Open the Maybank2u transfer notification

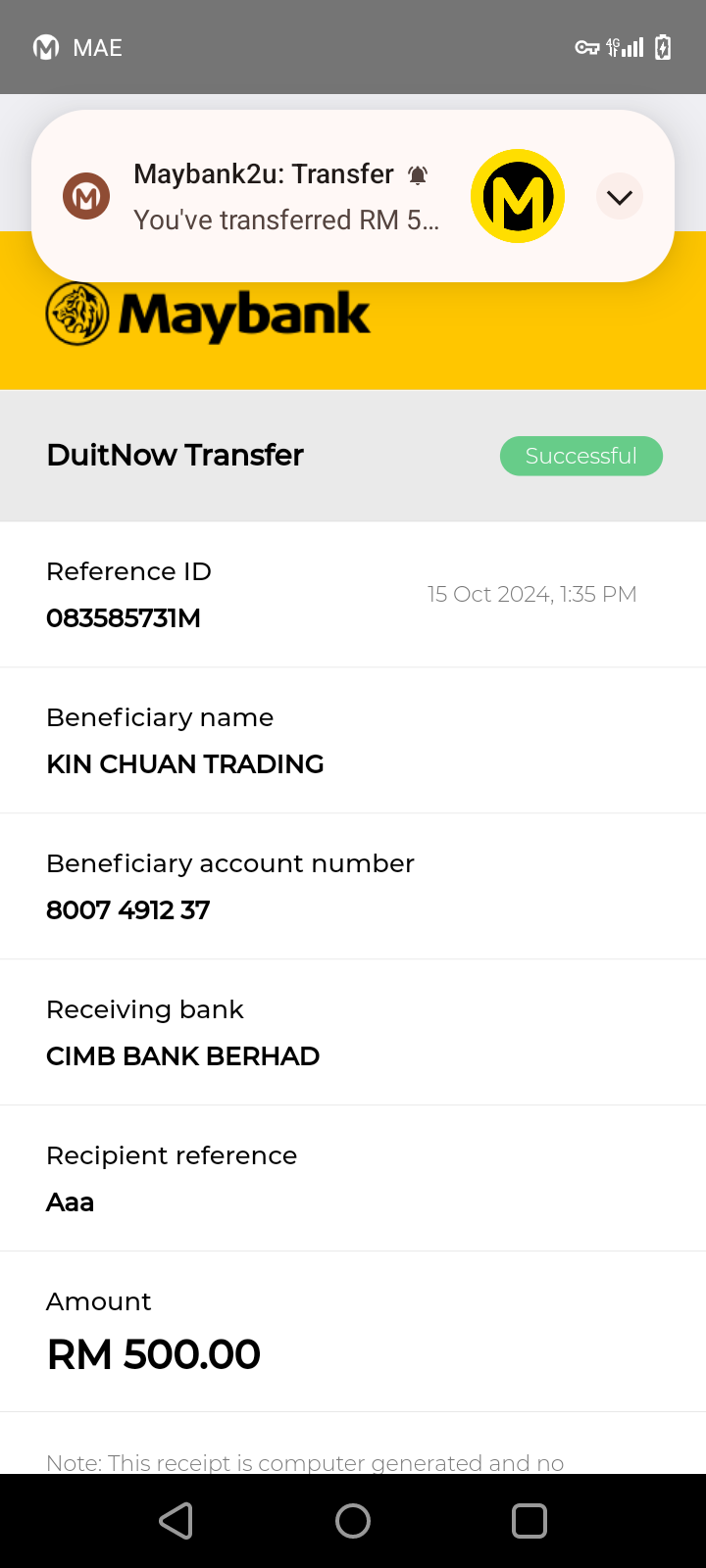tap(284, 197)
